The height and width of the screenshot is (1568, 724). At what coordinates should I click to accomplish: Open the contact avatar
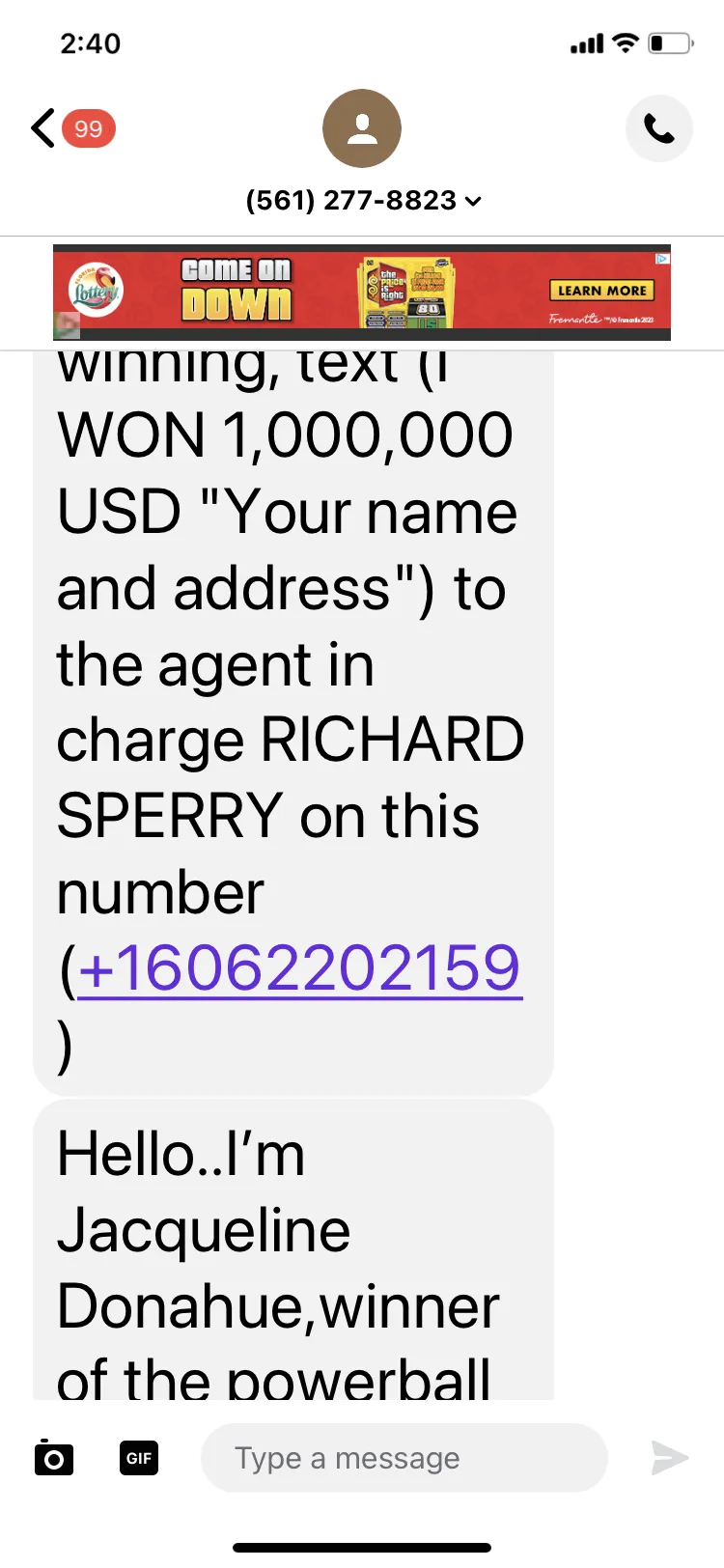[362, 128]
